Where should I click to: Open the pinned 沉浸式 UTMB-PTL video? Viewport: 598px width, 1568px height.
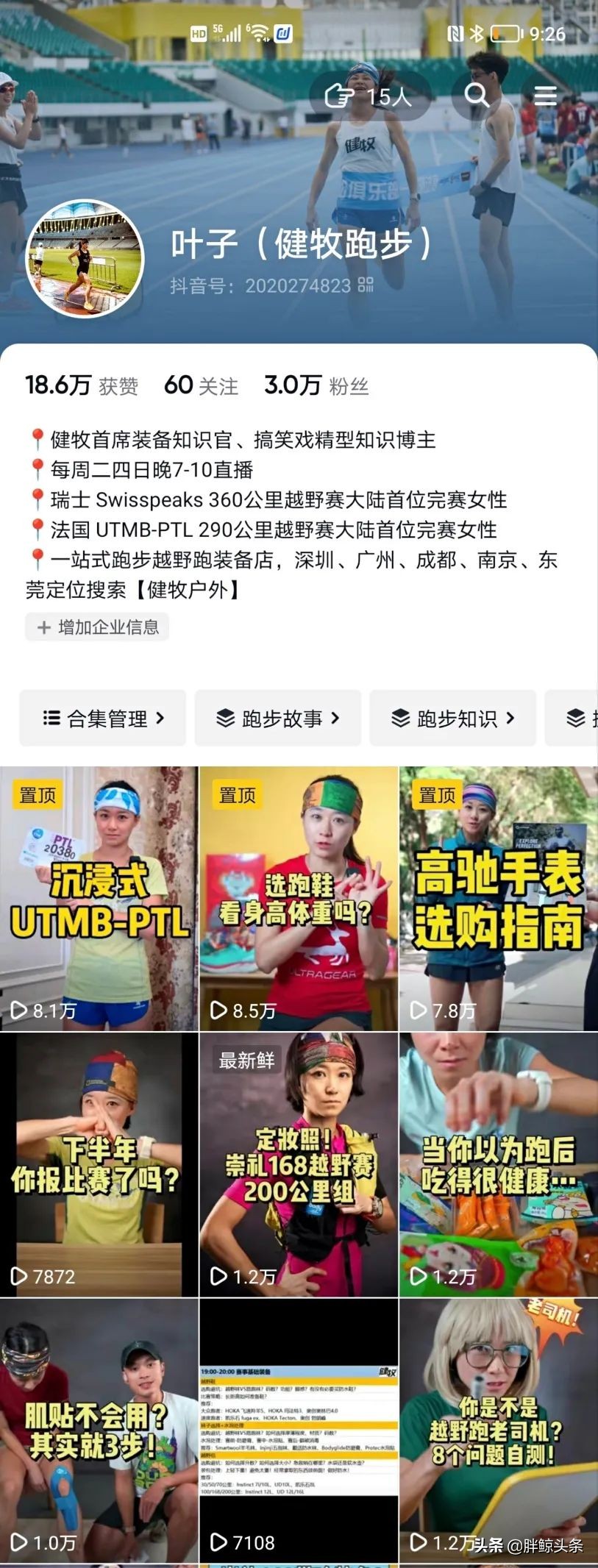coord(100,897)
